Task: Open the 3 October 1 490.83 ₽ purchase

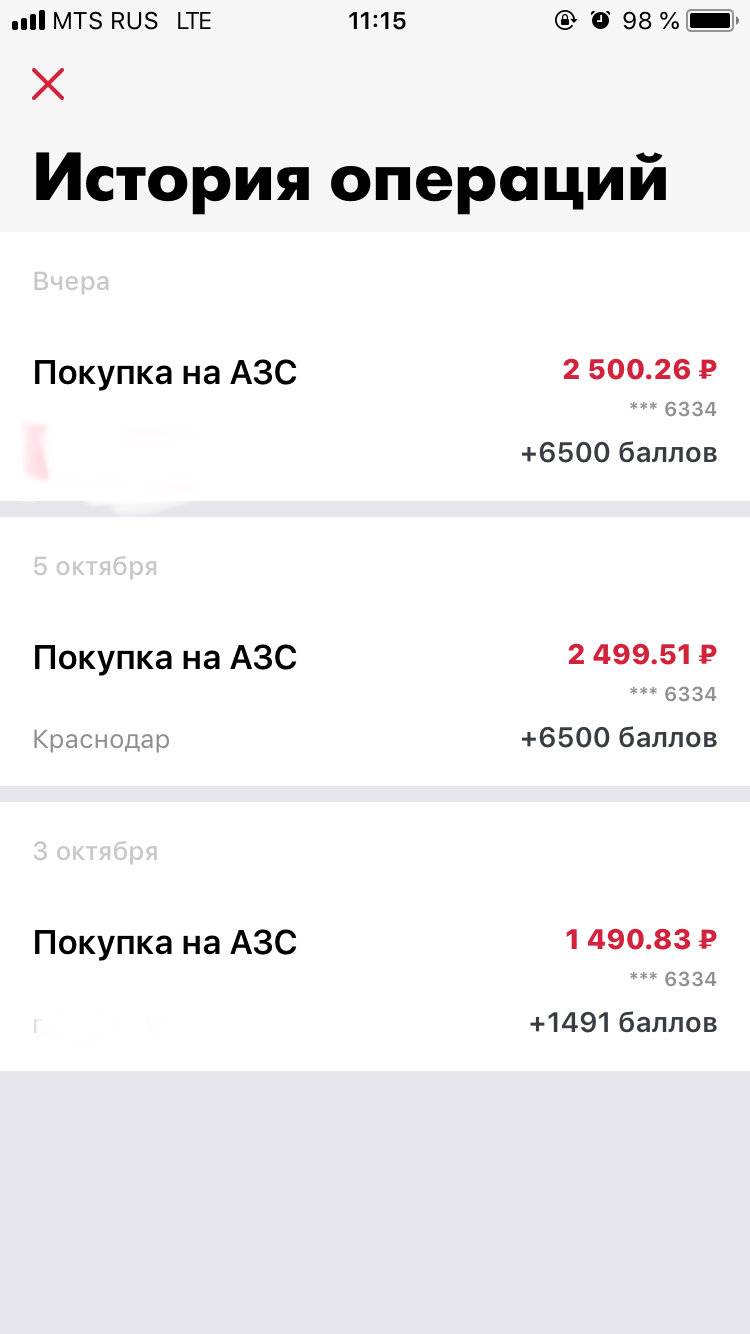Action: click(x=375, y=982)
